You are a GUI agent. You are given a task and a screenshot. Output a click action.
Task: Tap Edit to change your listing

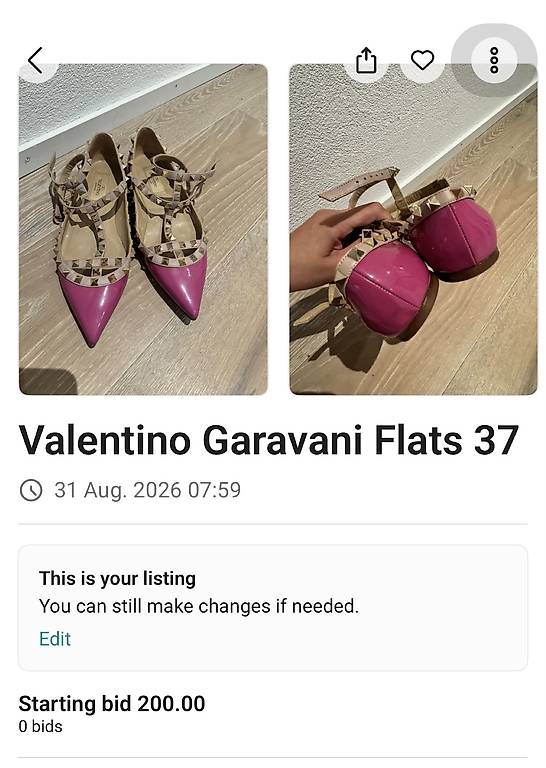pyautogui.click(x=55, y=639)
